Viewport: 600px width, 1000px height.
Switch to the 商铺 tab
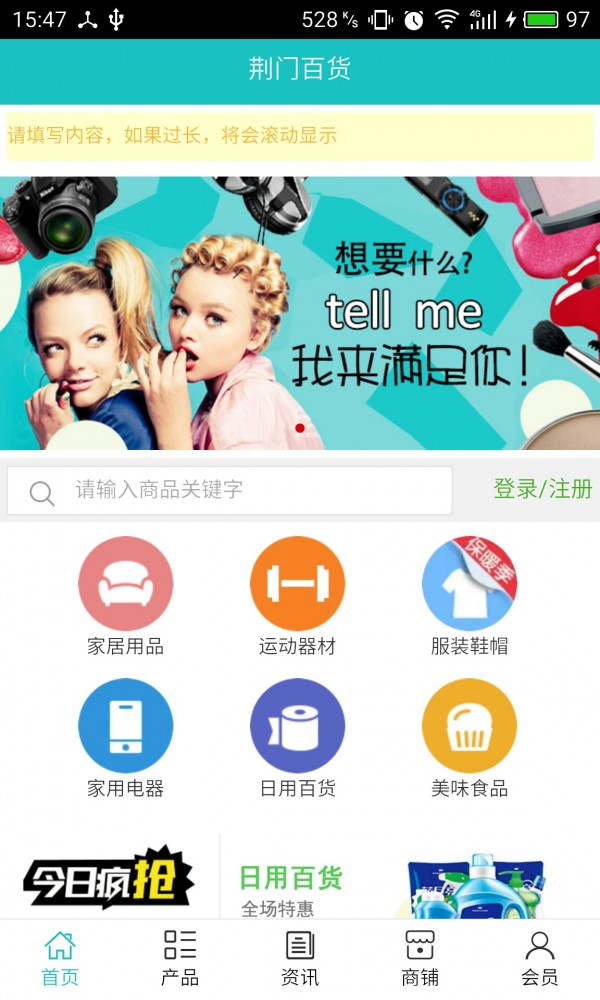[420, 959]
